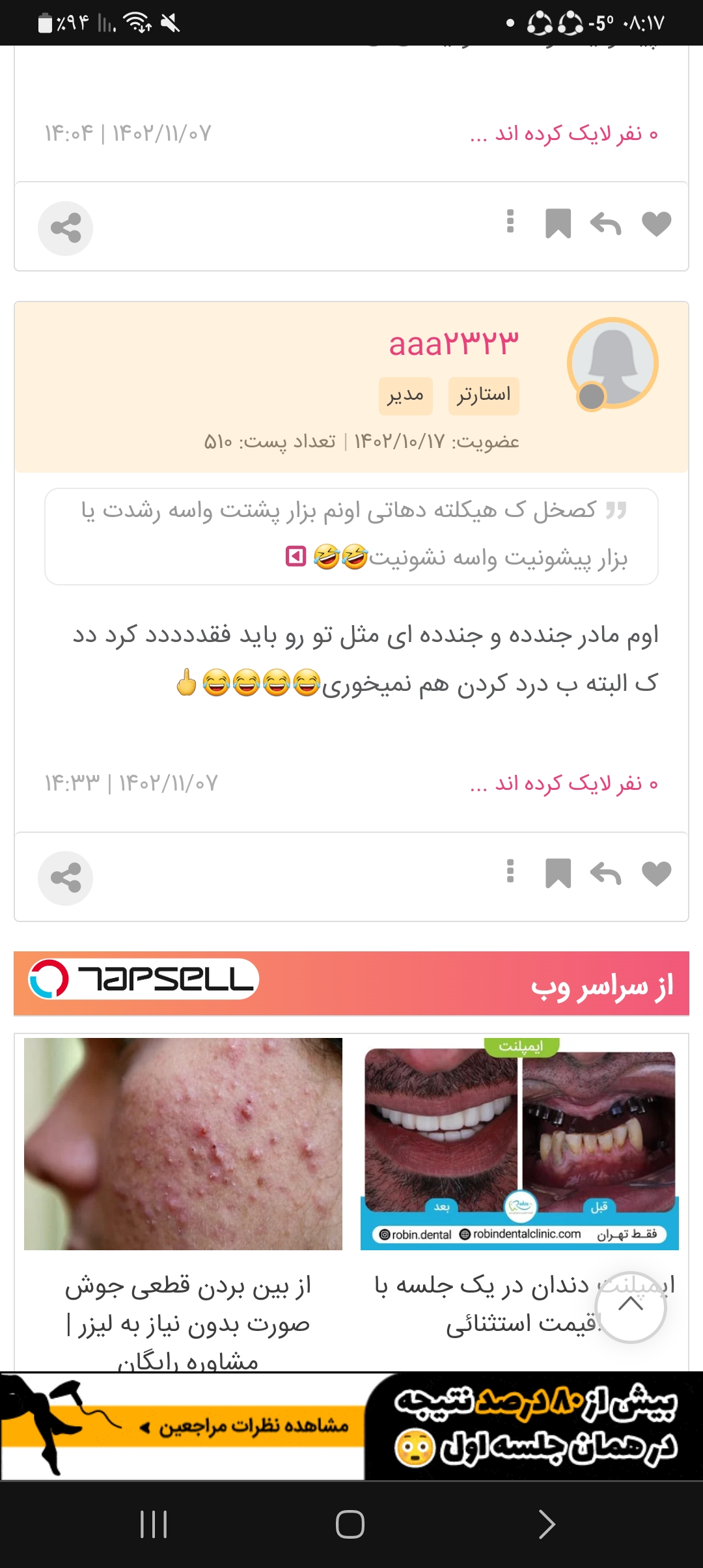This screenshot has height=1568, width=703.
Task: Open the acne laser treatment ad card
Action: click(x=184, y=1172)
